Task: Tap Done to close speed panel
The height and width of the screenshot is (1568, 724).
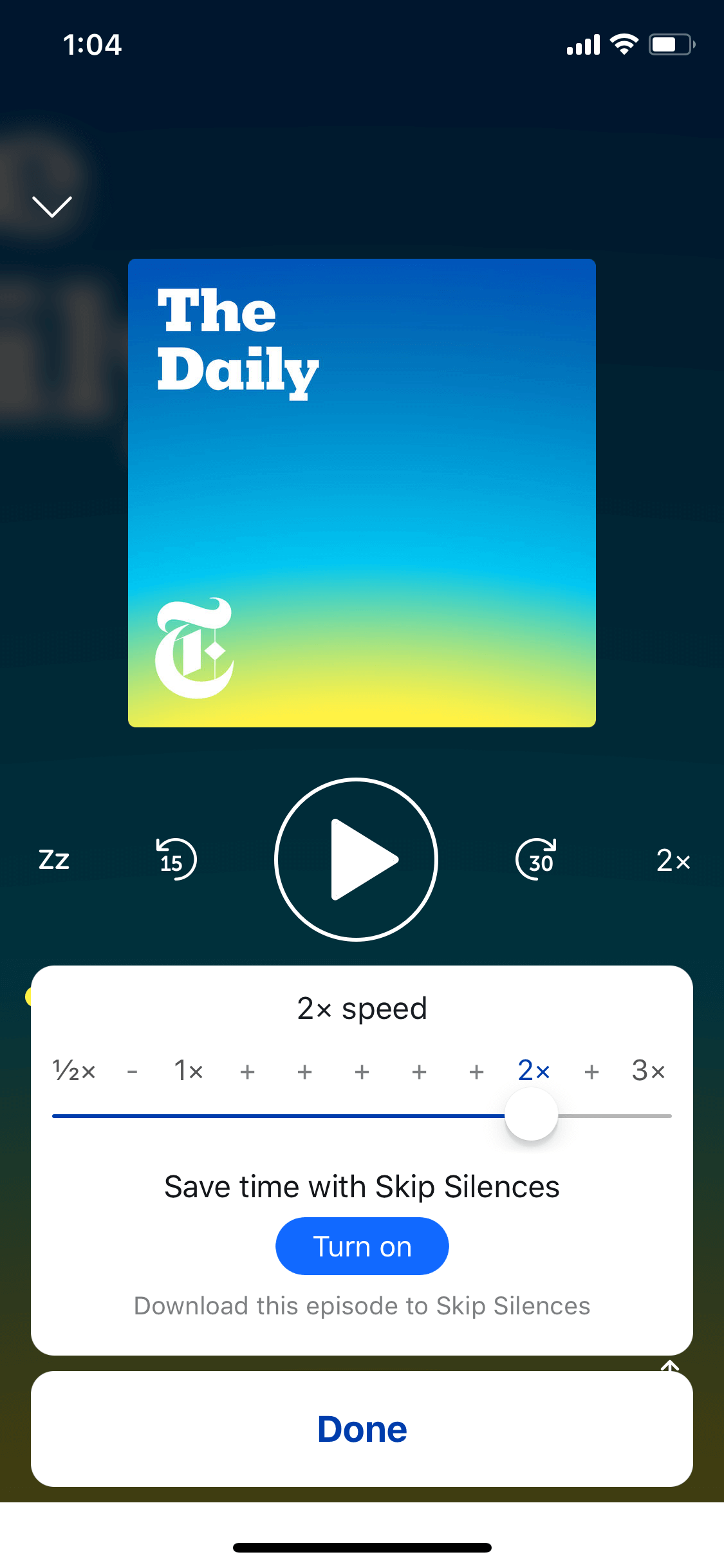Action: pos(362,1429)
